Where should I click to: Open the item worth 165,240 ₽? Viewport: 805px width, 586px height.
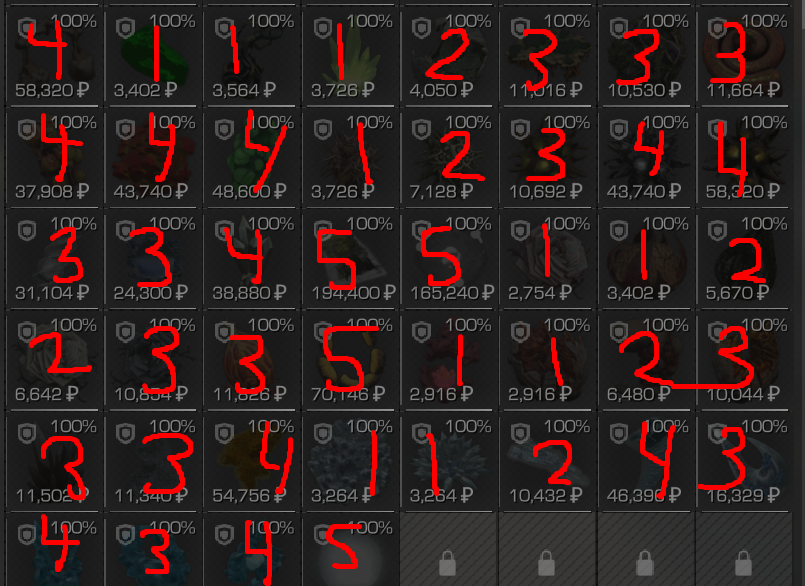[450, 257]
